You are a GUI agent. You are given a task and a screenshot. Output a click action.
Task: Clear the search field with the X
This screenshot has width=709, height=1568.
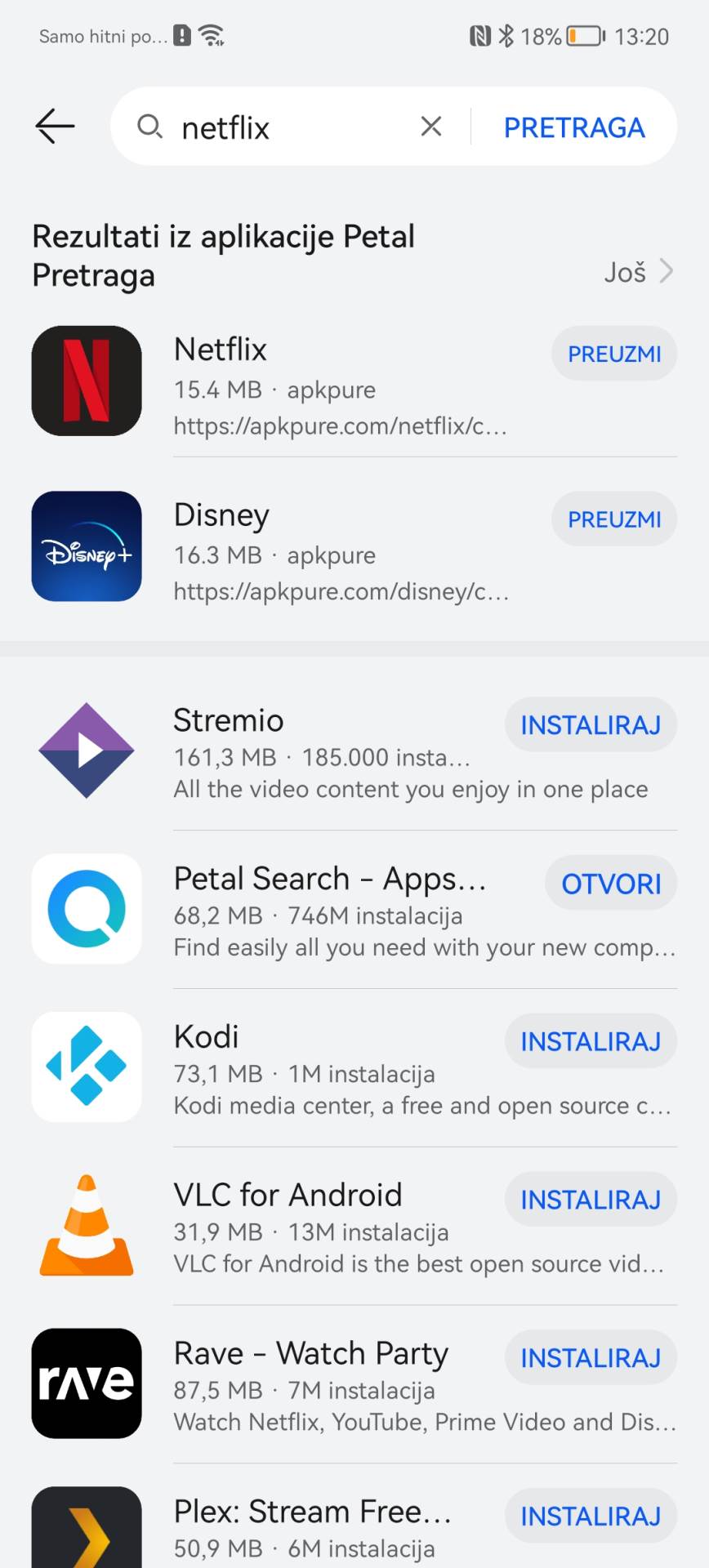[430, 126]
